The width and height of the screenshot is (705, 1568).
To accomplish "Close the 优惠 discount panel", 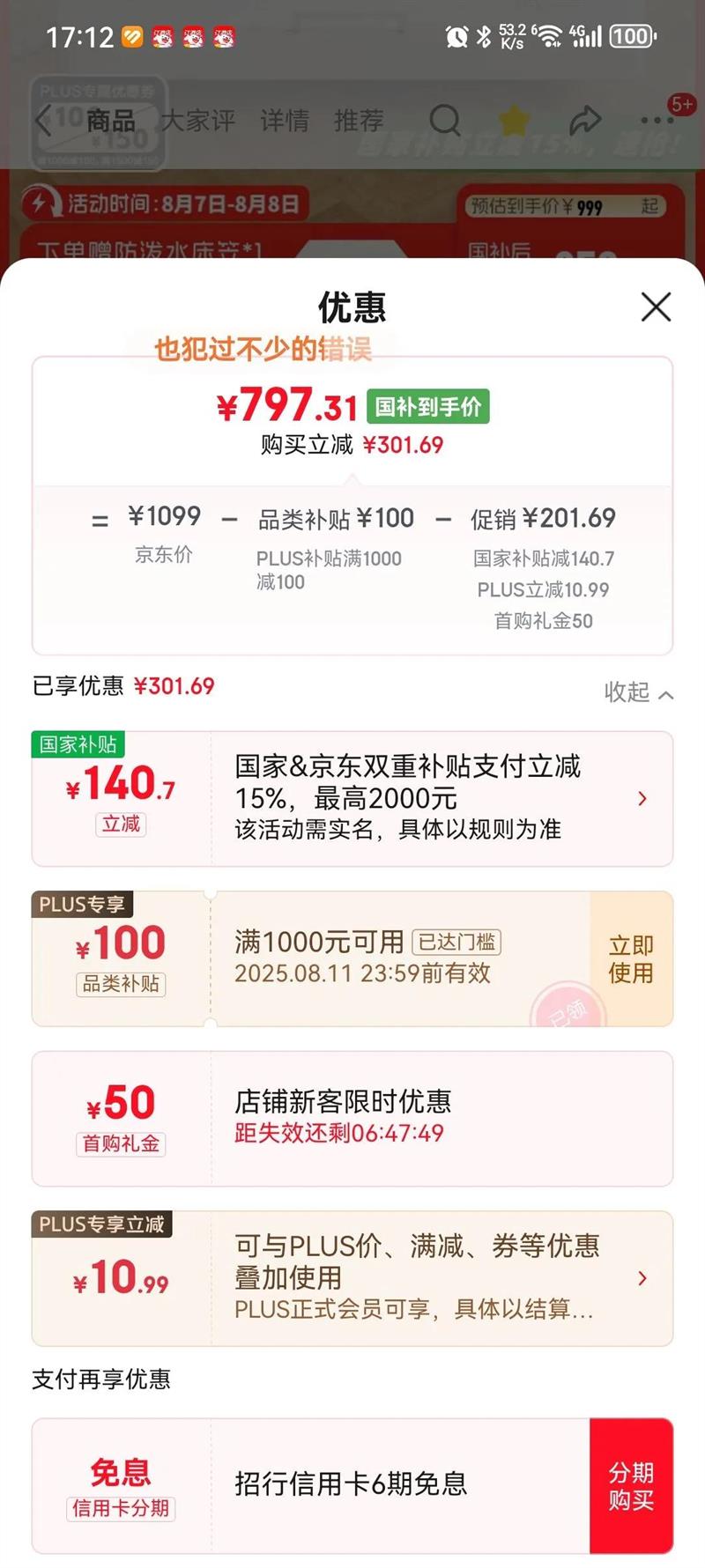I will 656,307.
